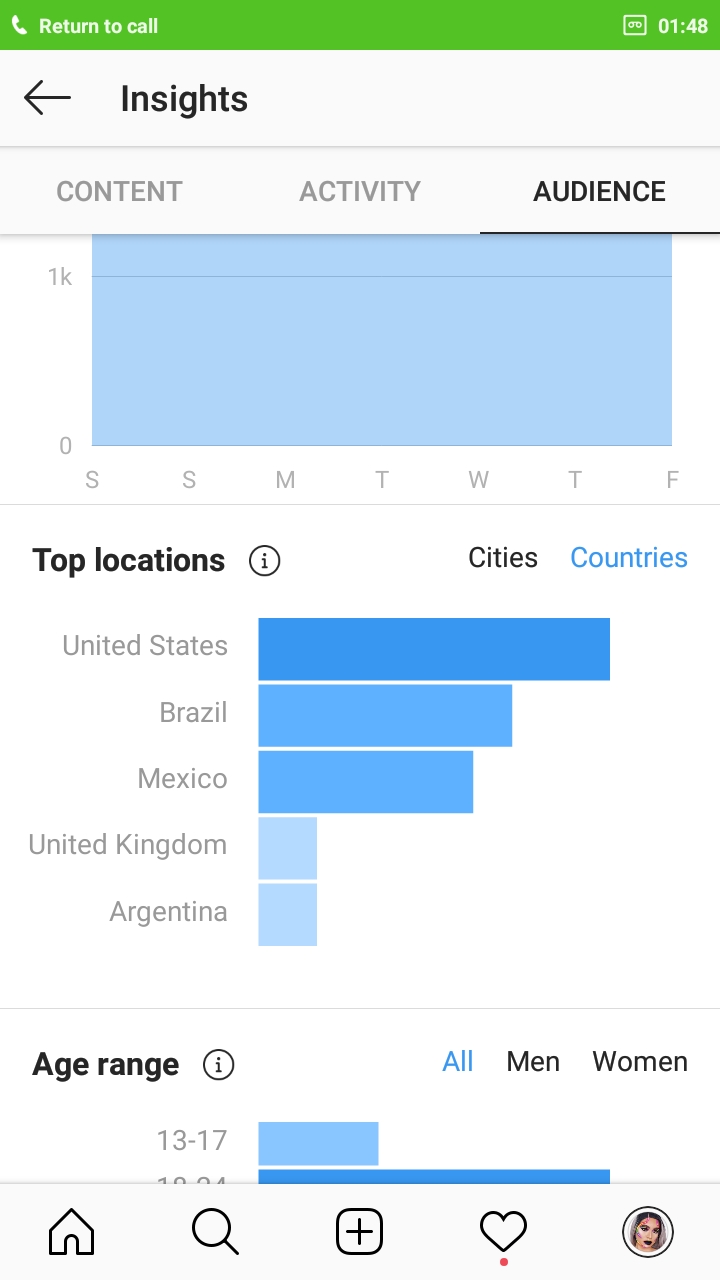Switch to the Activity tab
The height and width of the screenshot is (1280, 720).
click(360, 191)
